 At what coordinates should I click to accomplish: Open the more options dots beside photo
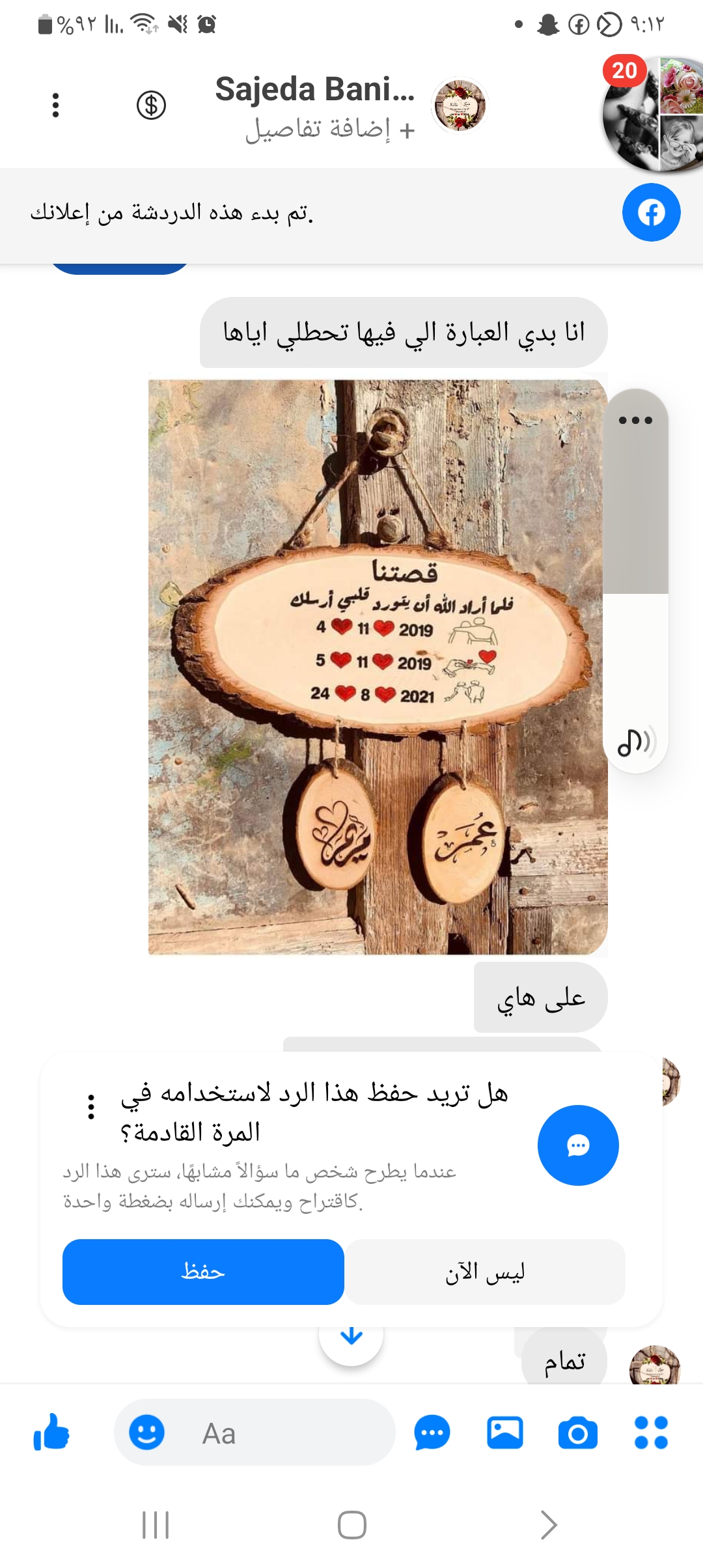pos(635,420)
